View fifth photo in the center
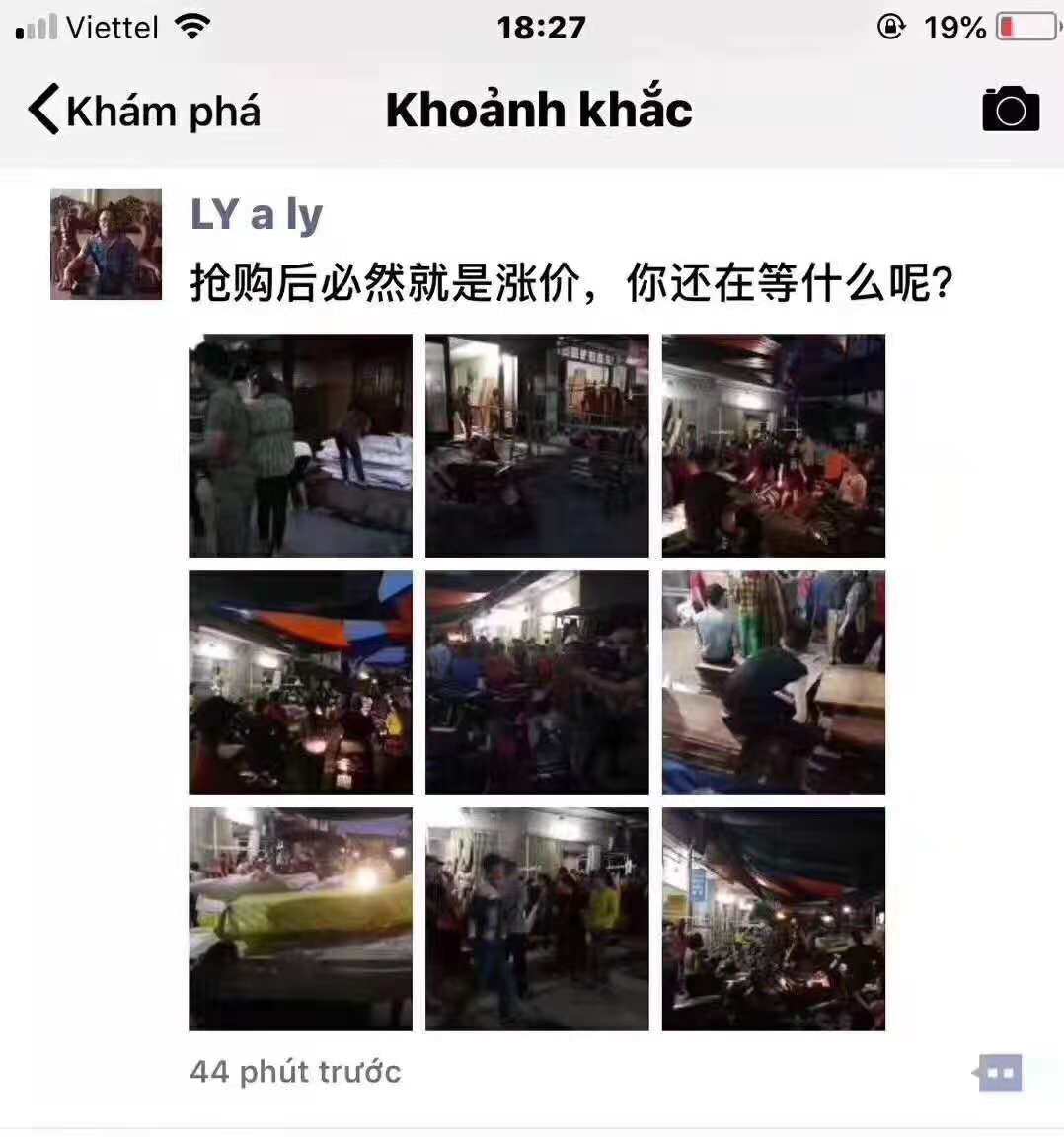This screenshot has height=1137, width=1064. coord(537,682)
